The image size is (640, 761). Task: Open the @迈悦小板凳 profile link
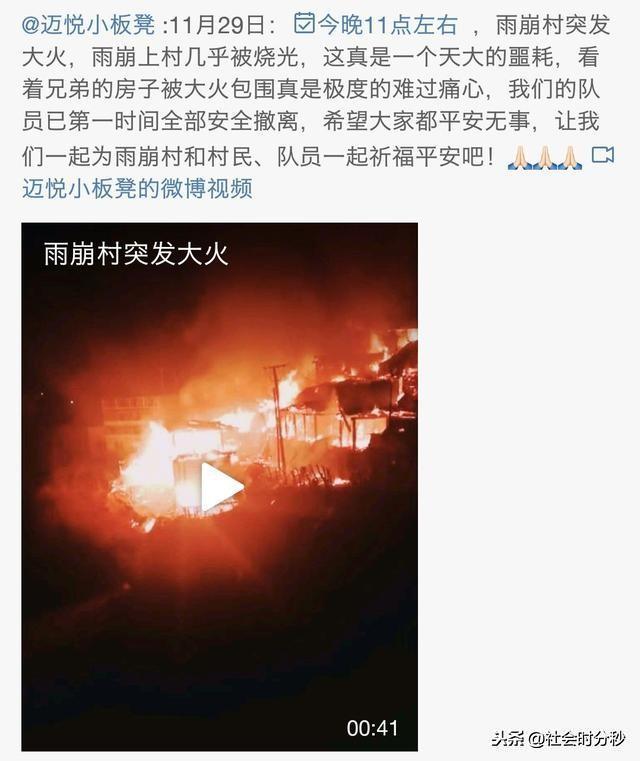tap(88, 22)
